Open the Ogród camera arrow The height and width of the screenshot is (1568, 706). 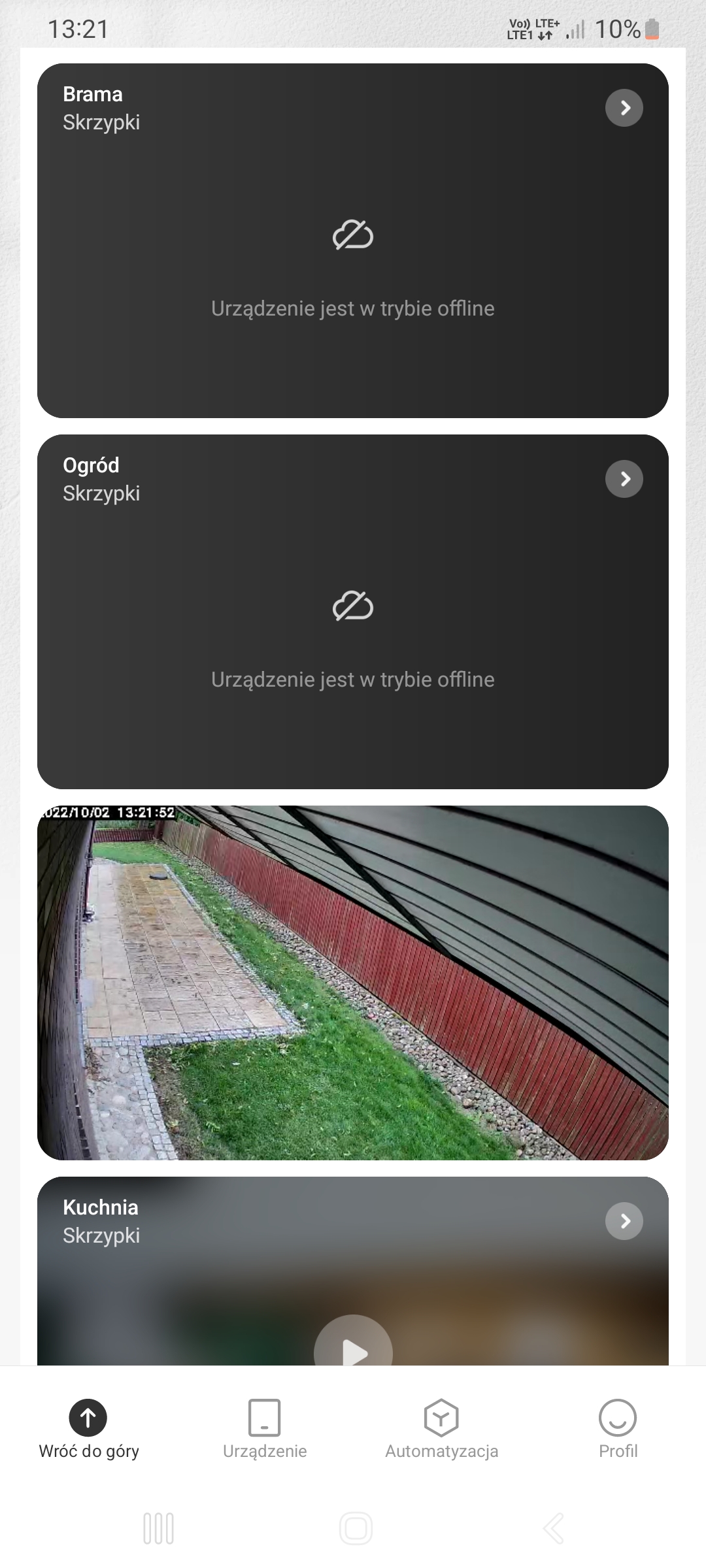pos(624,479)
